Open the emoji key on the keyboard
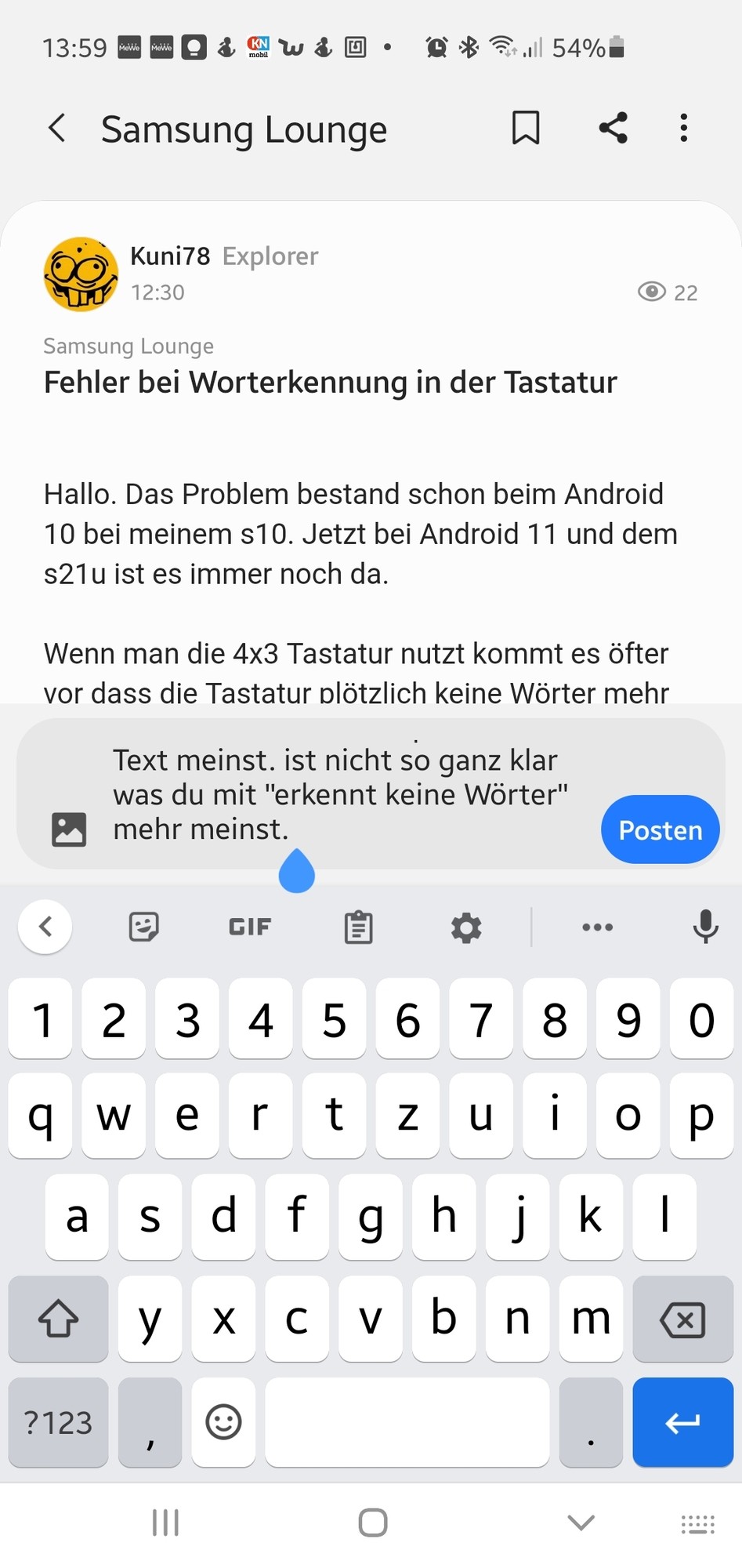 (x=223, y=1422)
